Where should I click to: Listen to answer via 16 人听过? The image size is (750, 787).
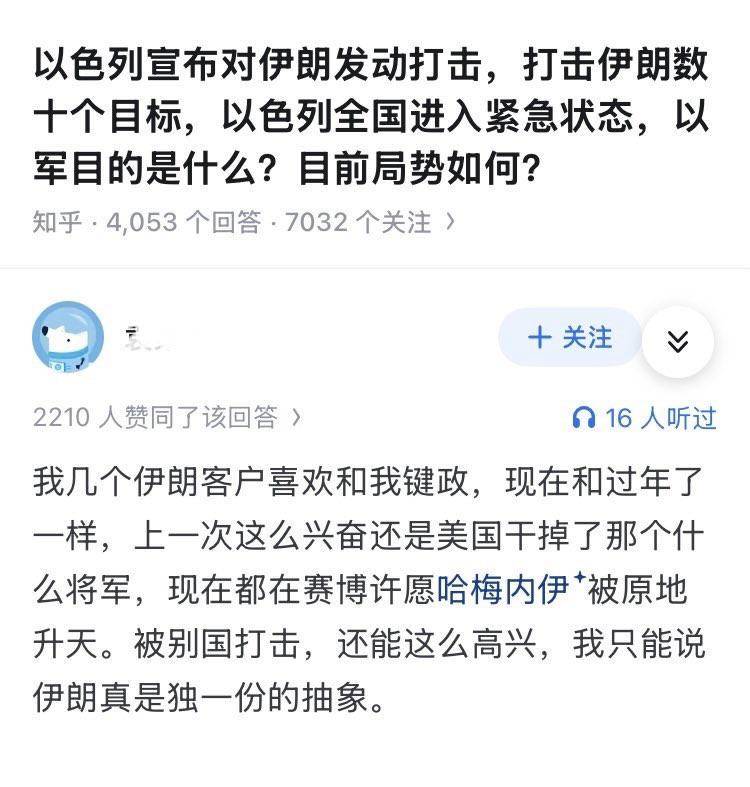(x=644, y=418)
